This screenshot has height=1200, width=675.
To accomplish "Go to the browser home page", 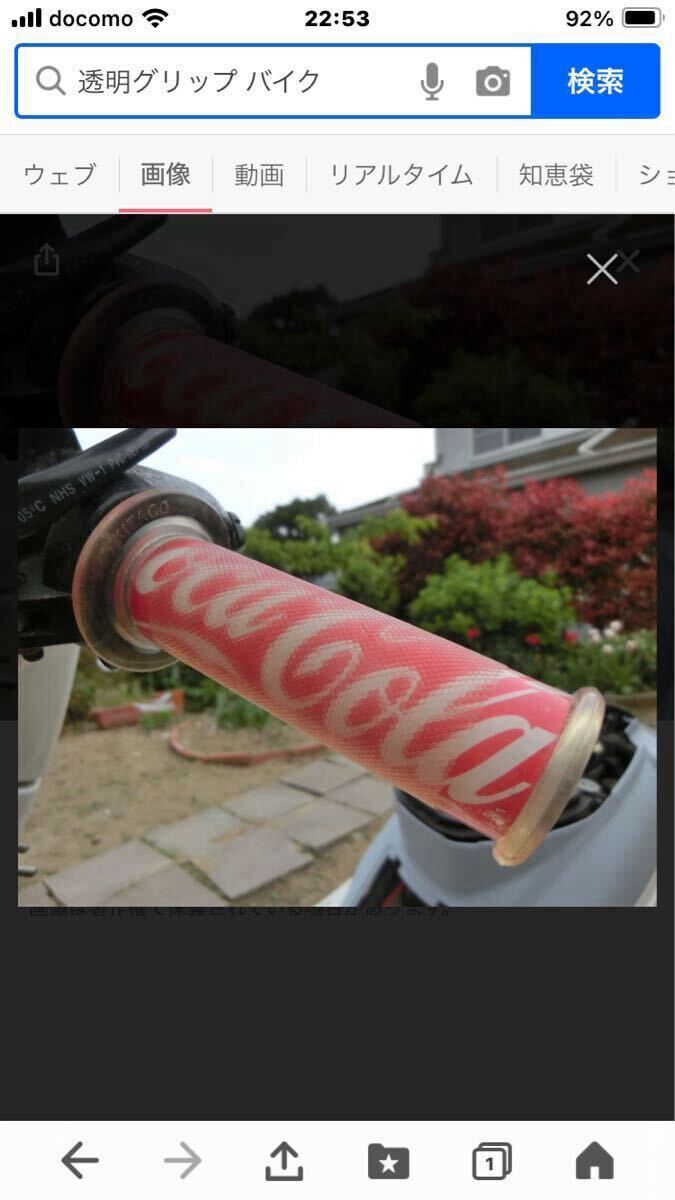I will pyautogui.click(x=594, y=1161).
